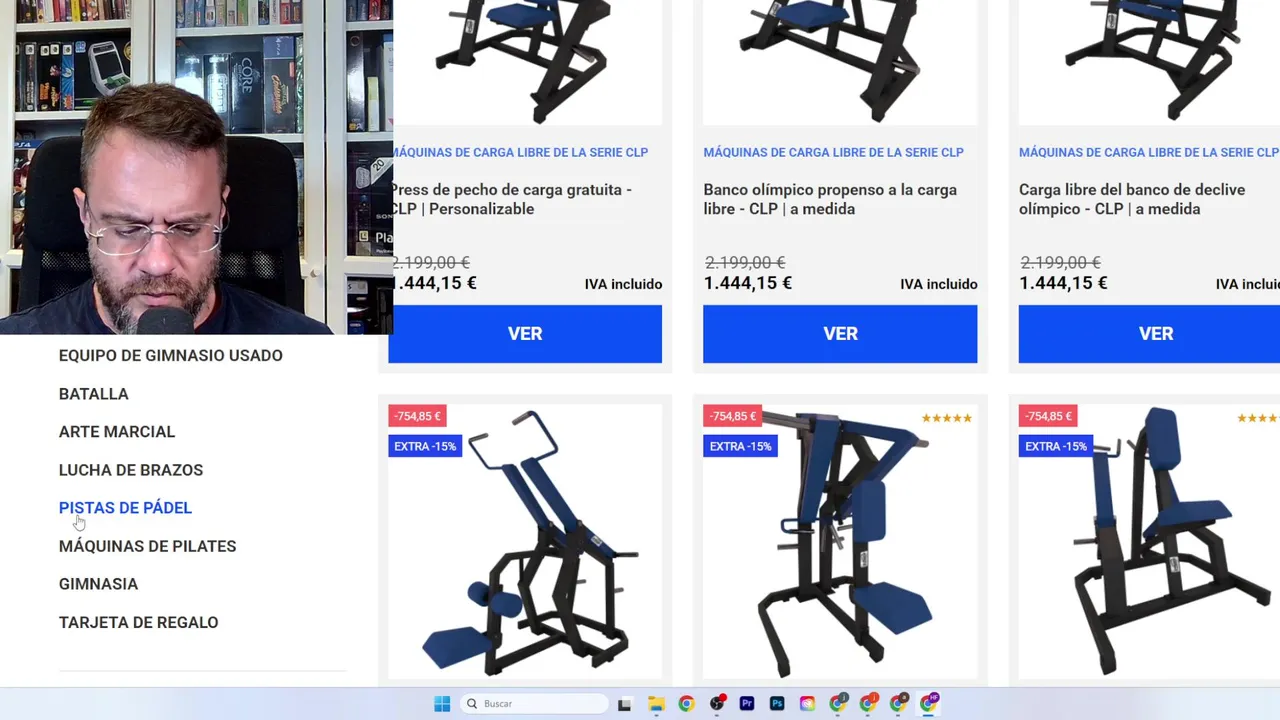Go to Lucha de Brazos category
Screen dimensions: 1280x720
[x=130, y=469]
